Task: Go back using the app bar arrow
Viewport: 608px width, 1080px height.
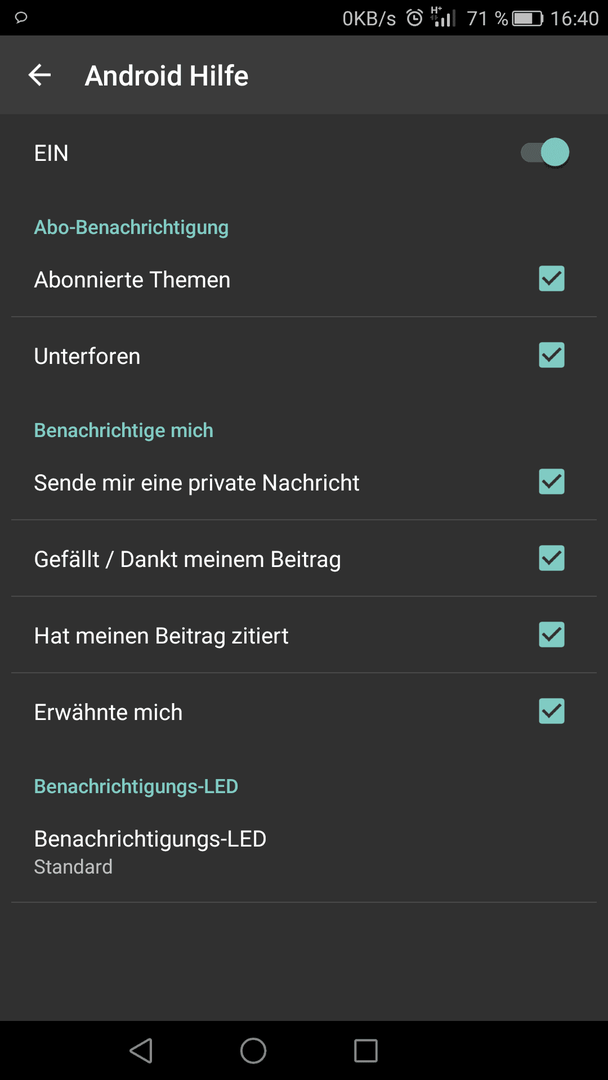Action: (40, 75)
